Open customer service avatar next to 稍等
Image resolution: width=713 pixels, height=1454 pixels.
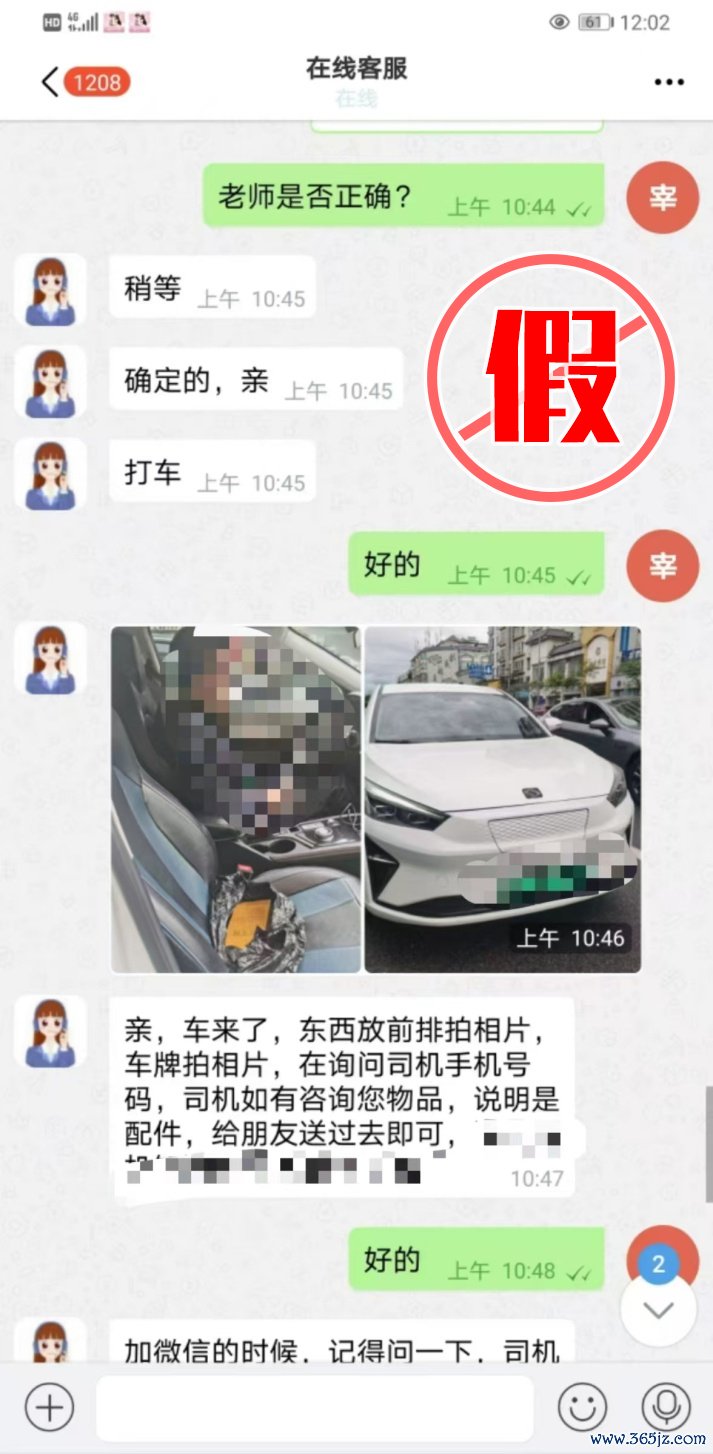tap(50, 289)
